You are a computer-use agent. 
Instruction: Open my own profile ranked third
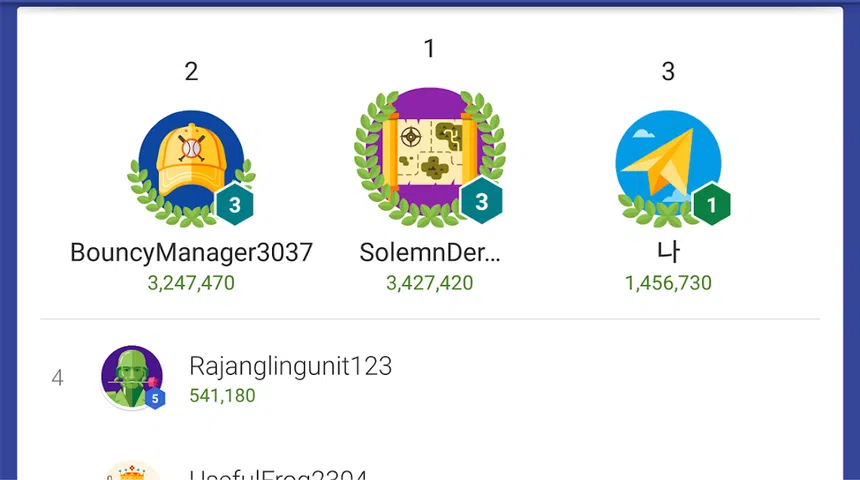668,164
